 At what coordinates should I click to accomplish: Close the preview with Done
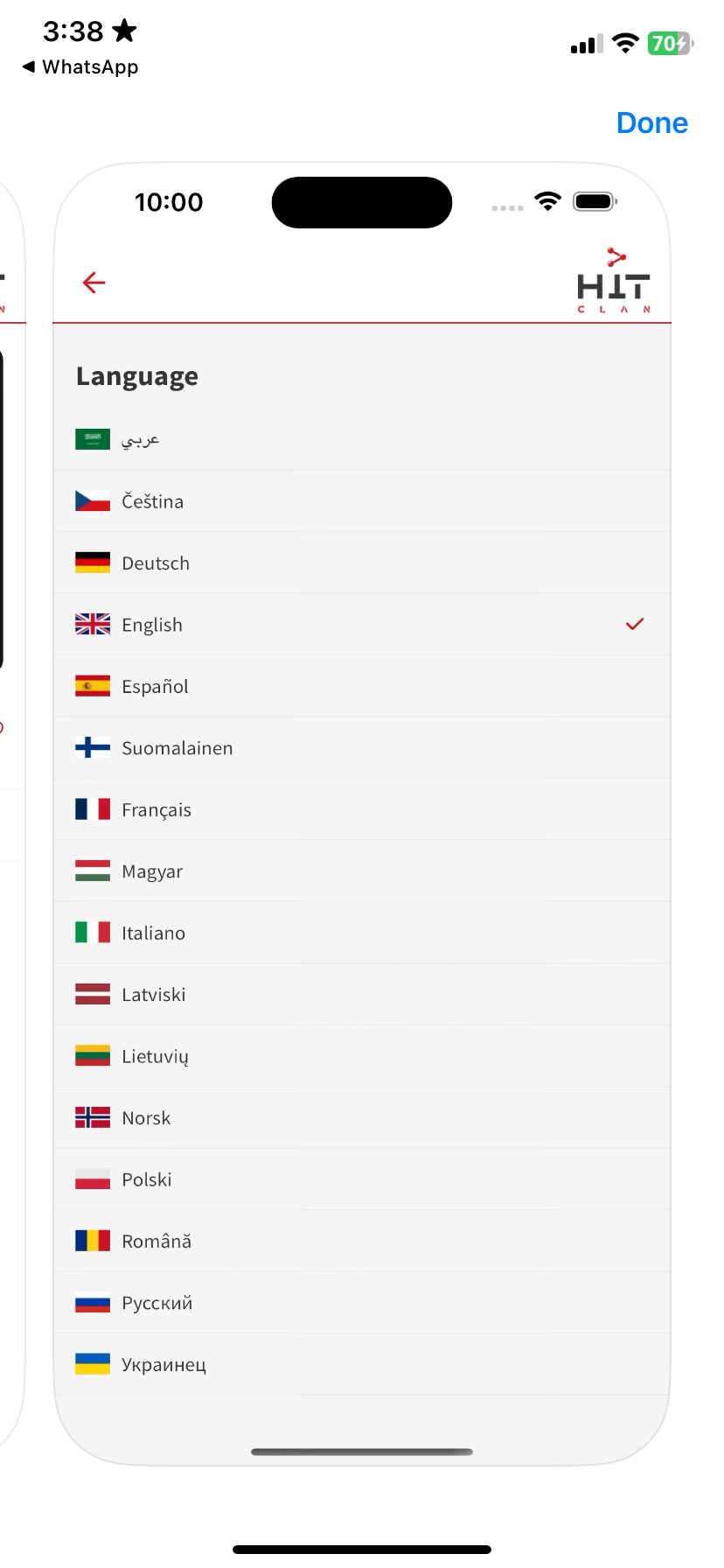click(651, 123)
